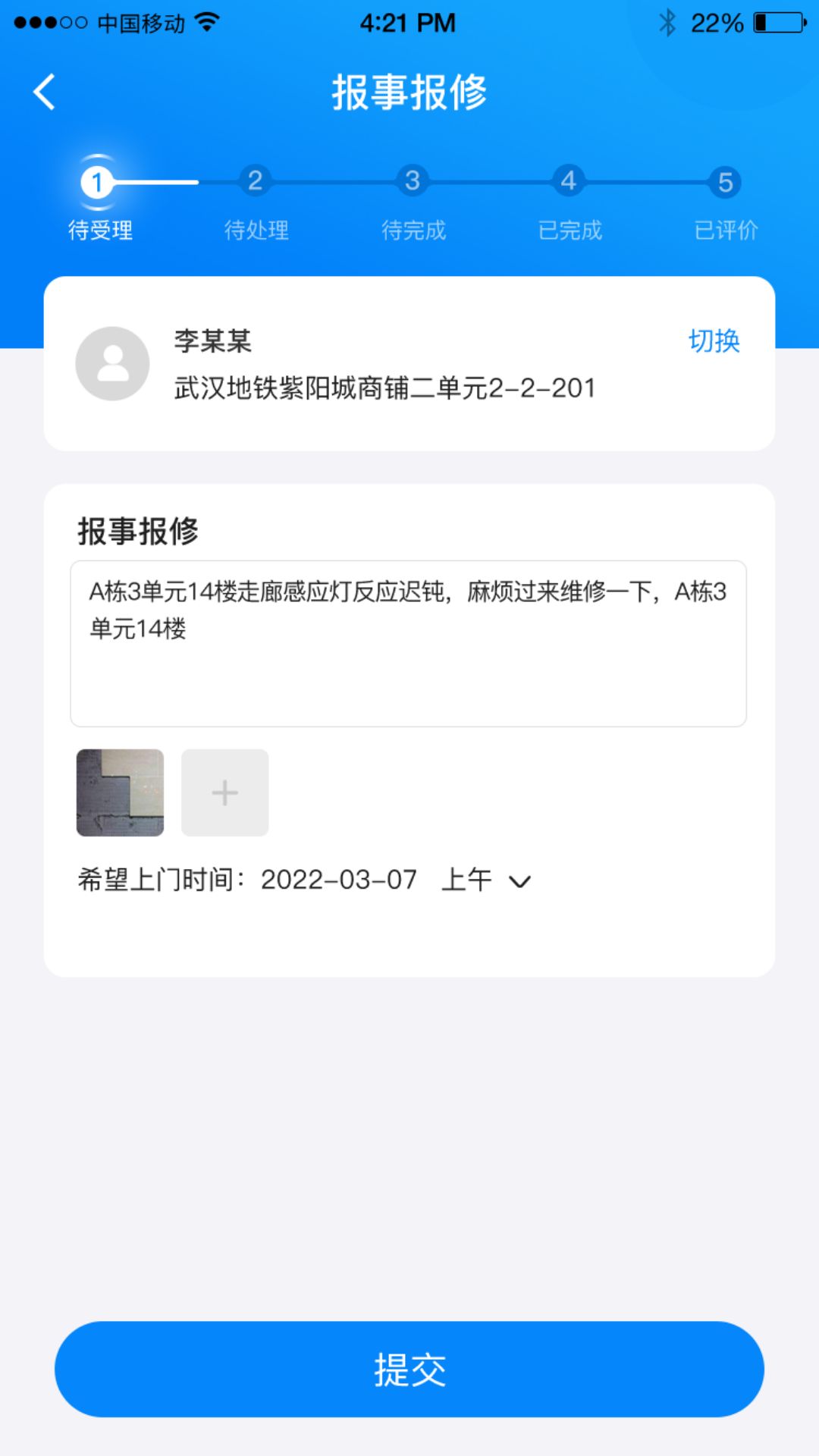Image resolution: width=819 pixels, height=1456 pixels.
Task: Edit the repair description text box
Action: (408, 644)
